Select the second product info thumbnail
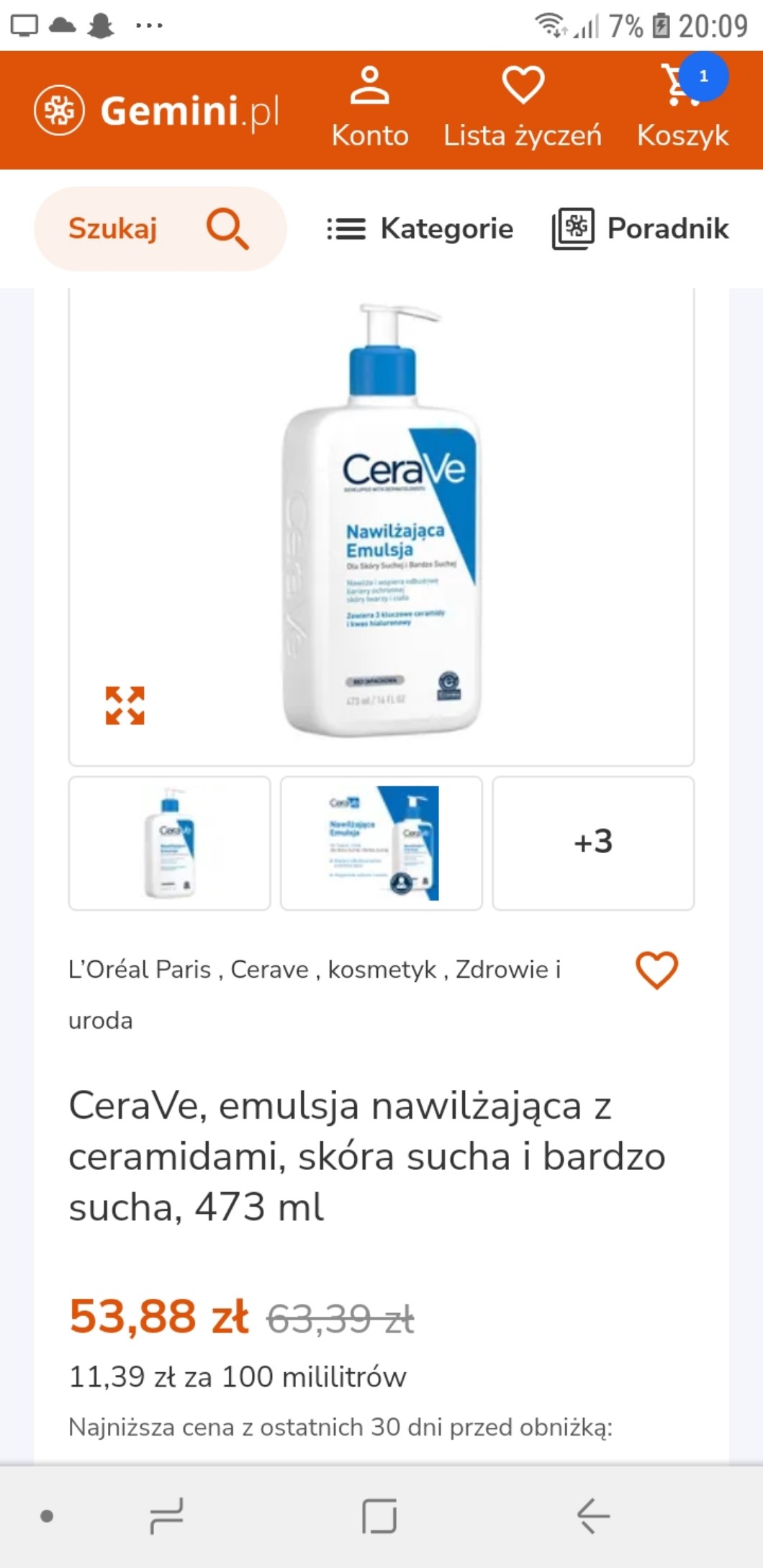763x1568 pixels. pos(381,843)
